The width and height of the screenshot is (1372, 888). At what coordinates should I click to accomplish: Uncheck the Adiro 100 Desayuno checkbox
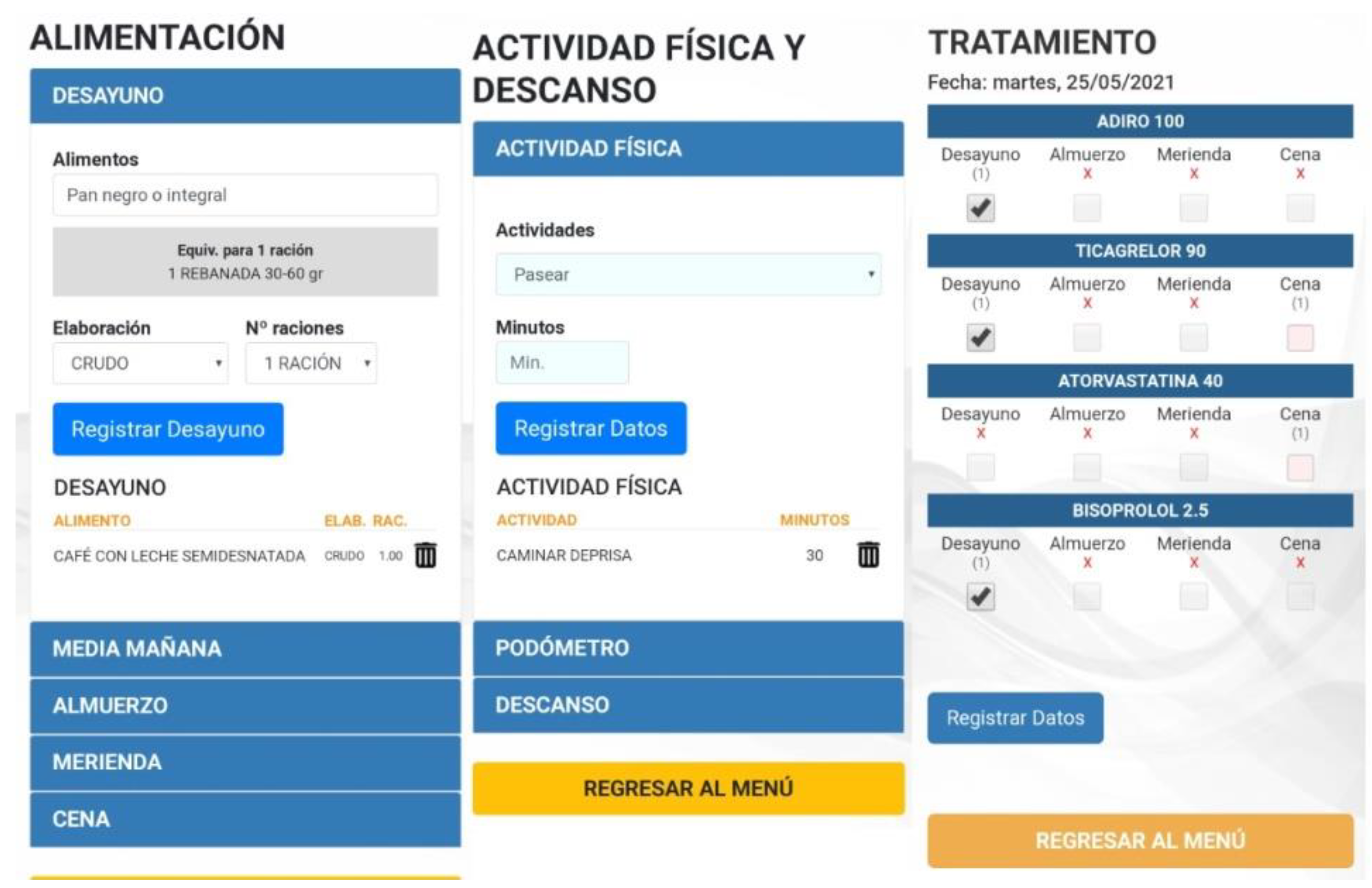tap(980, 208)
